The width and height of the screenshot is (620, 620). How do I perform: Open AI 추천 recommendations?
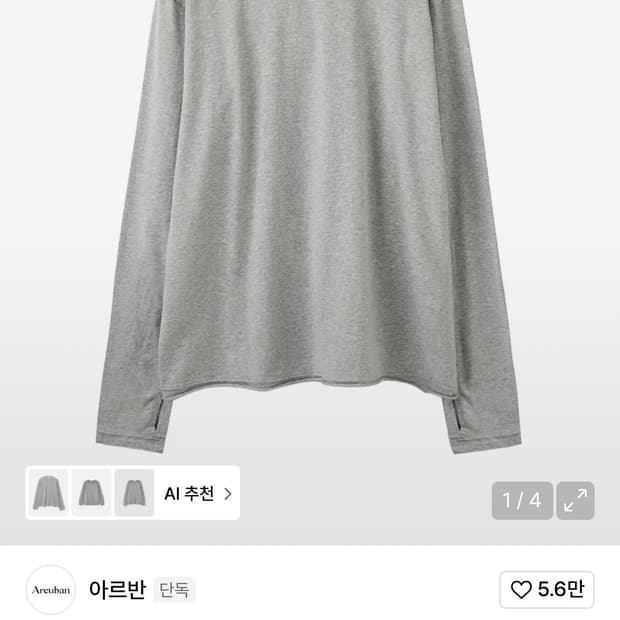coord(198,493)
